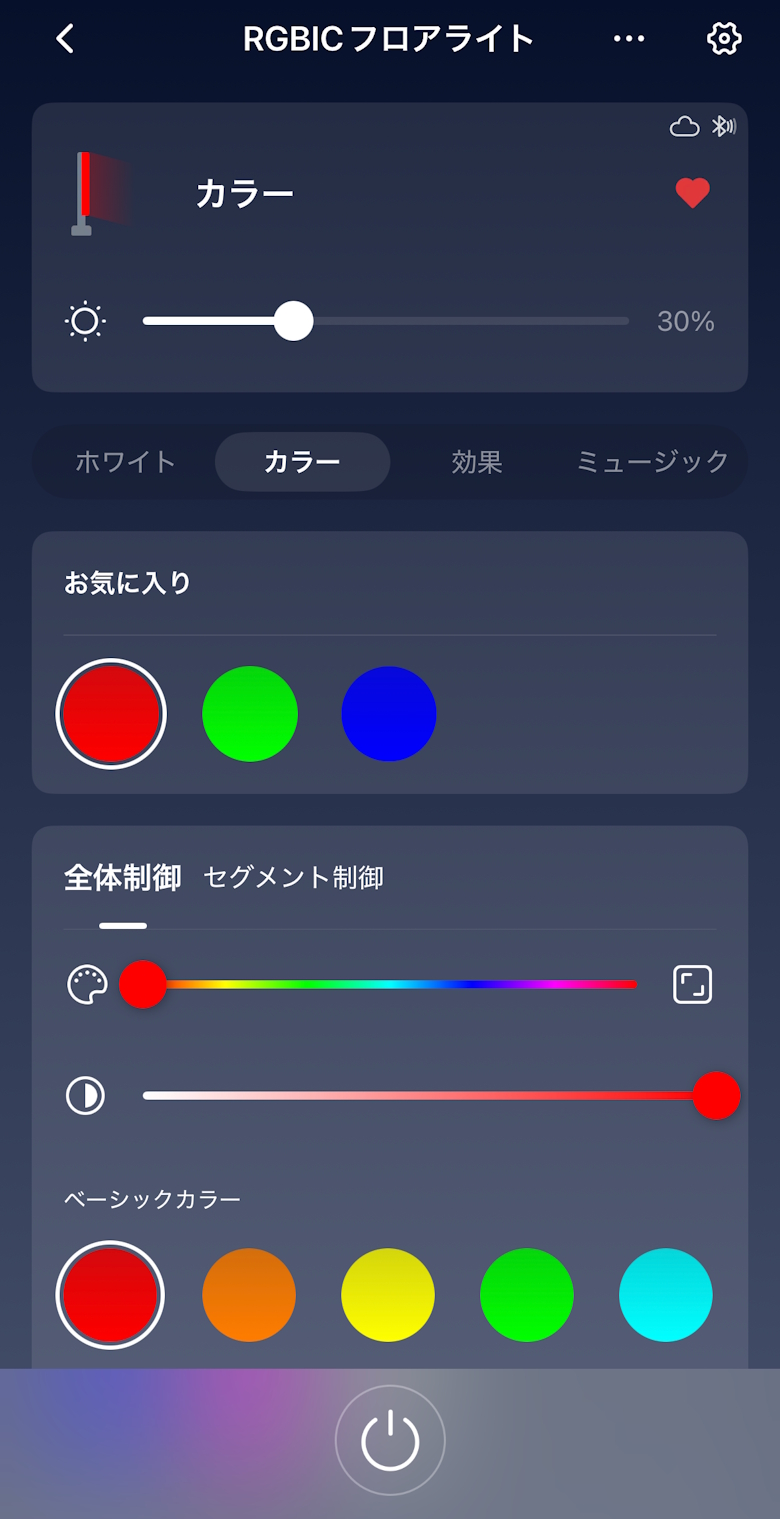Select the カラー tab

coord(302,462)
